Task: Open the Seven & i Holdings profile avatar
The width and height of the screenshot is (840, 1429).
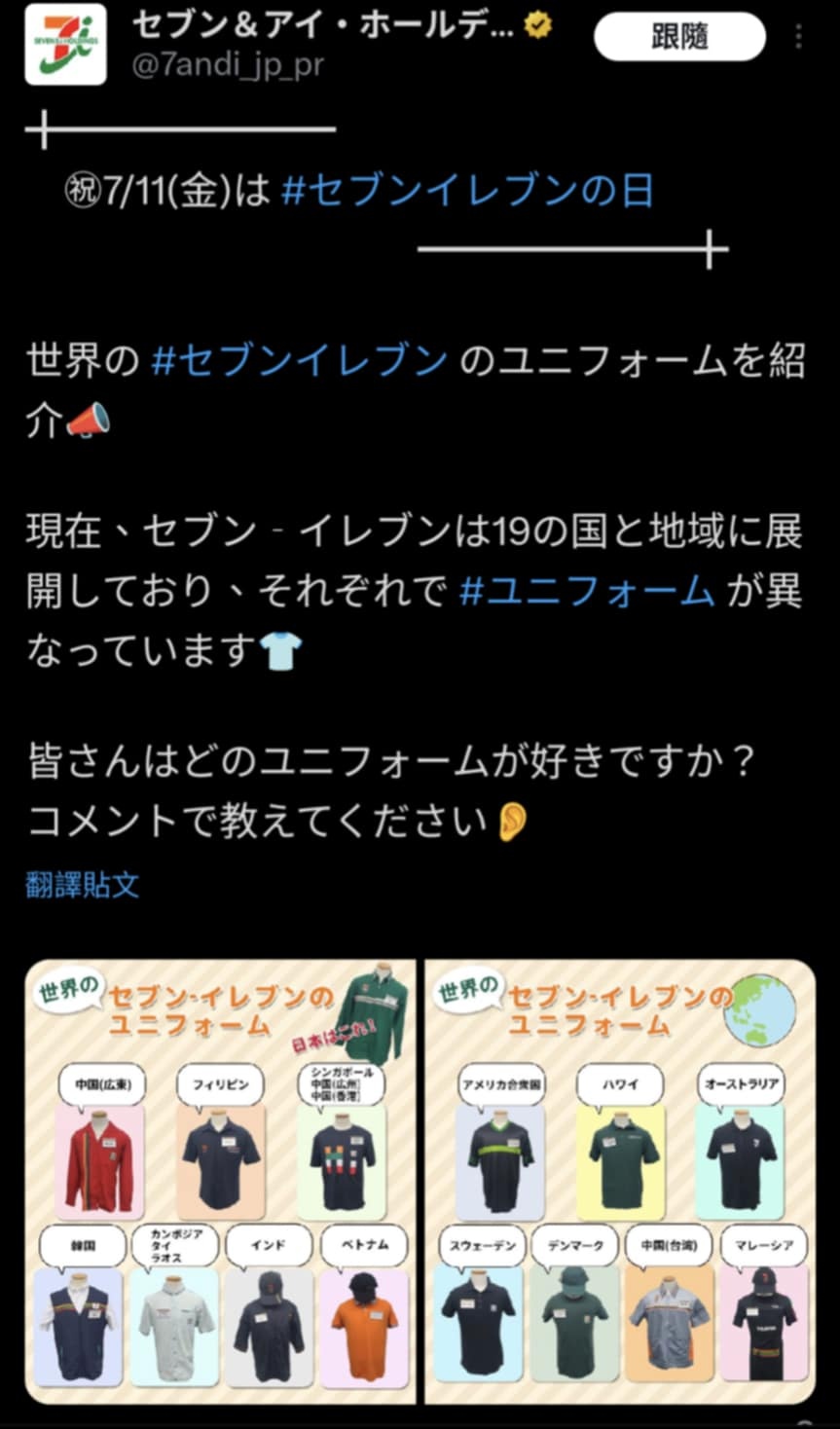Action: 65,44
